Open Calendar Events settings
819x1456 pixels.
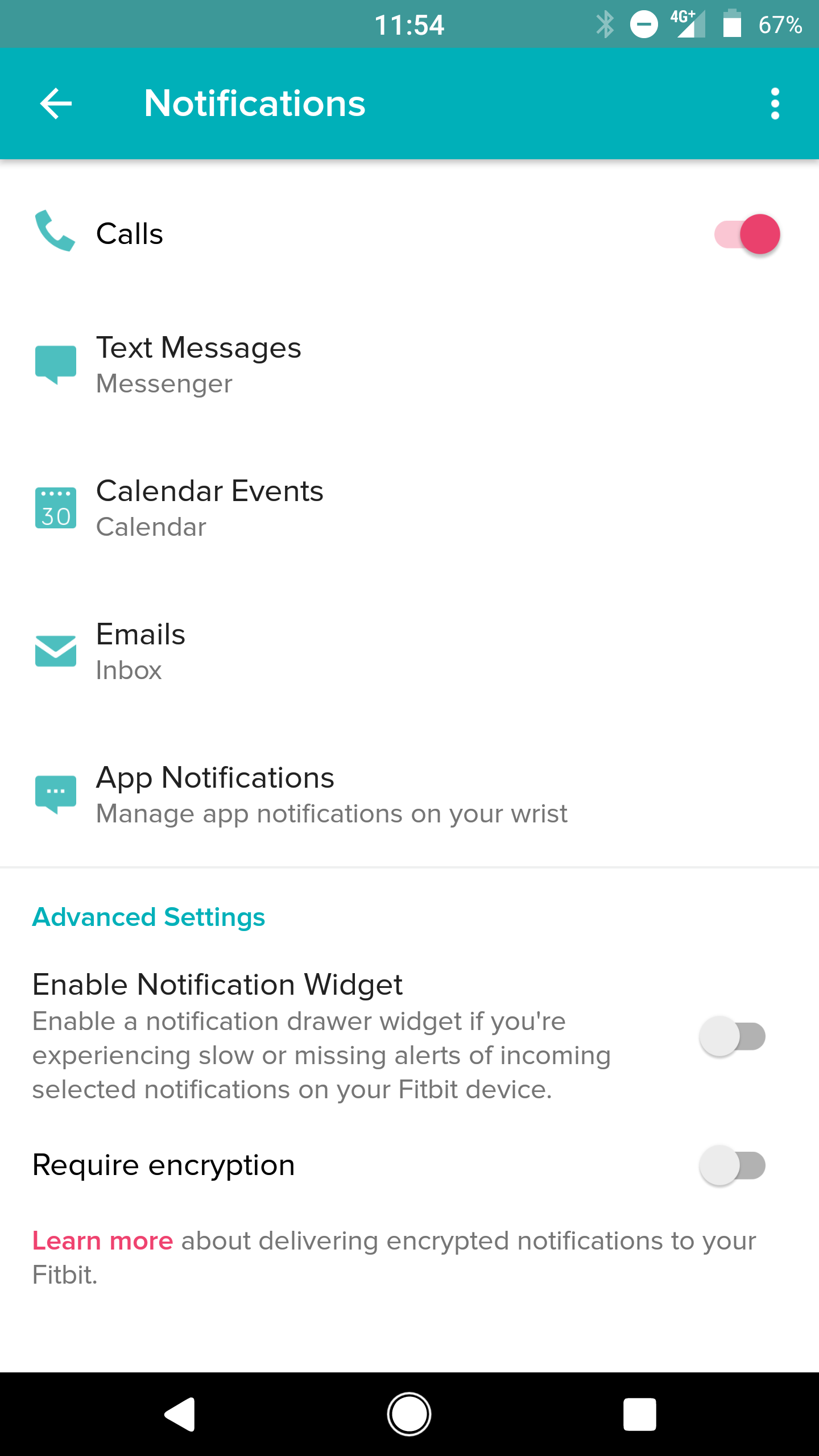tap(409, 508)
